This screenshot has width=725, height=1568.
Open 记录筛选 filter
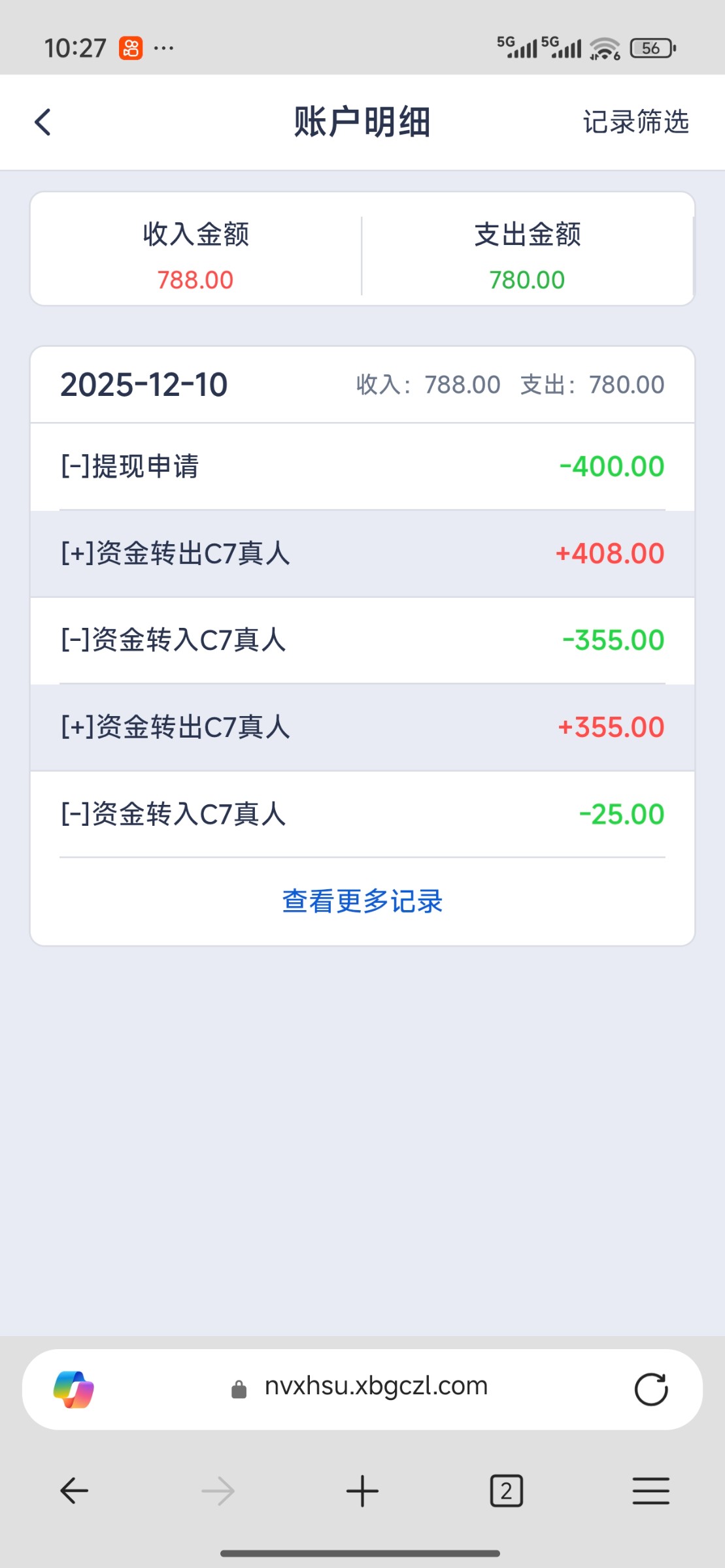pos(635,122)
